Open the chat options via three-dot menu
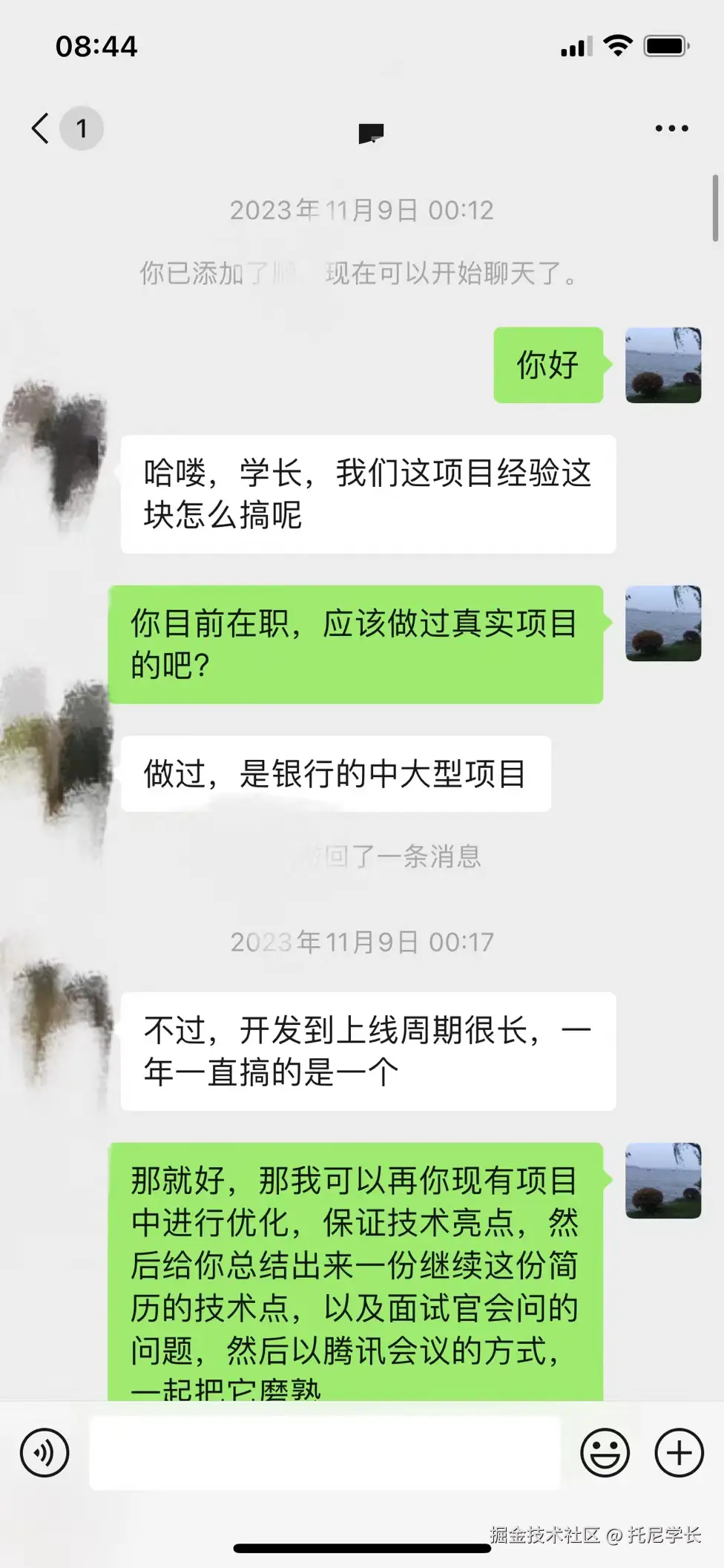Image resolution: width=724 pixels, height=1568 pixels. (x=670, y=128)
